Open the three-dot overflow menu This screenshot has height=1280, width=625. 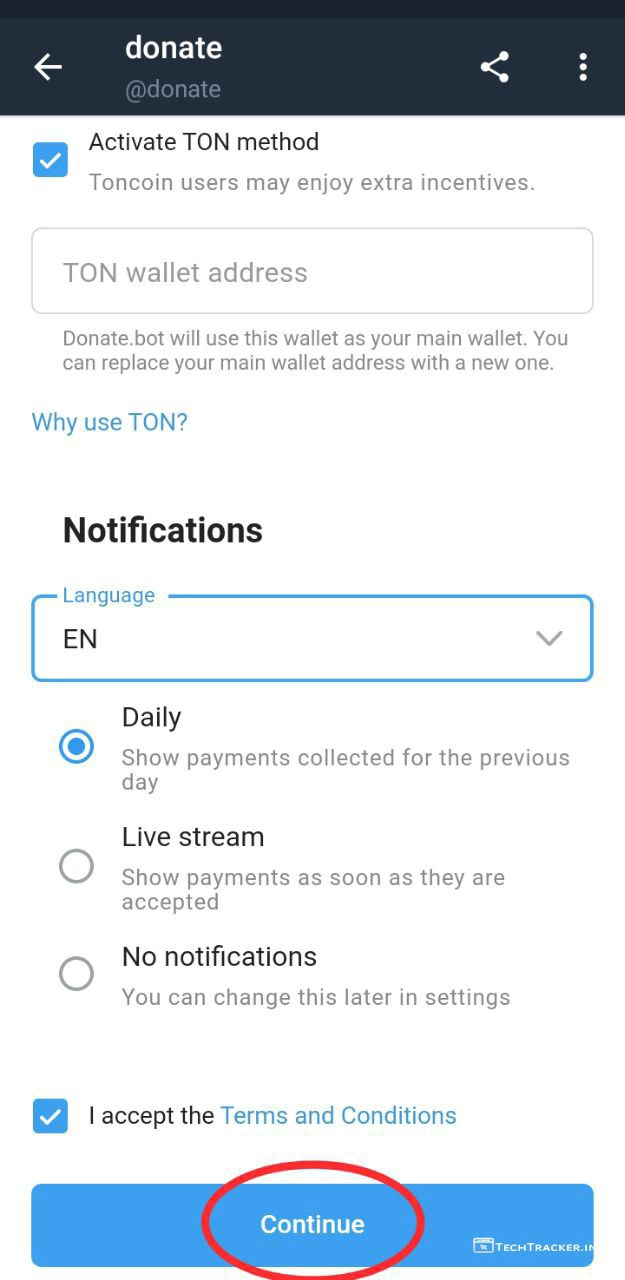[583, 67]
